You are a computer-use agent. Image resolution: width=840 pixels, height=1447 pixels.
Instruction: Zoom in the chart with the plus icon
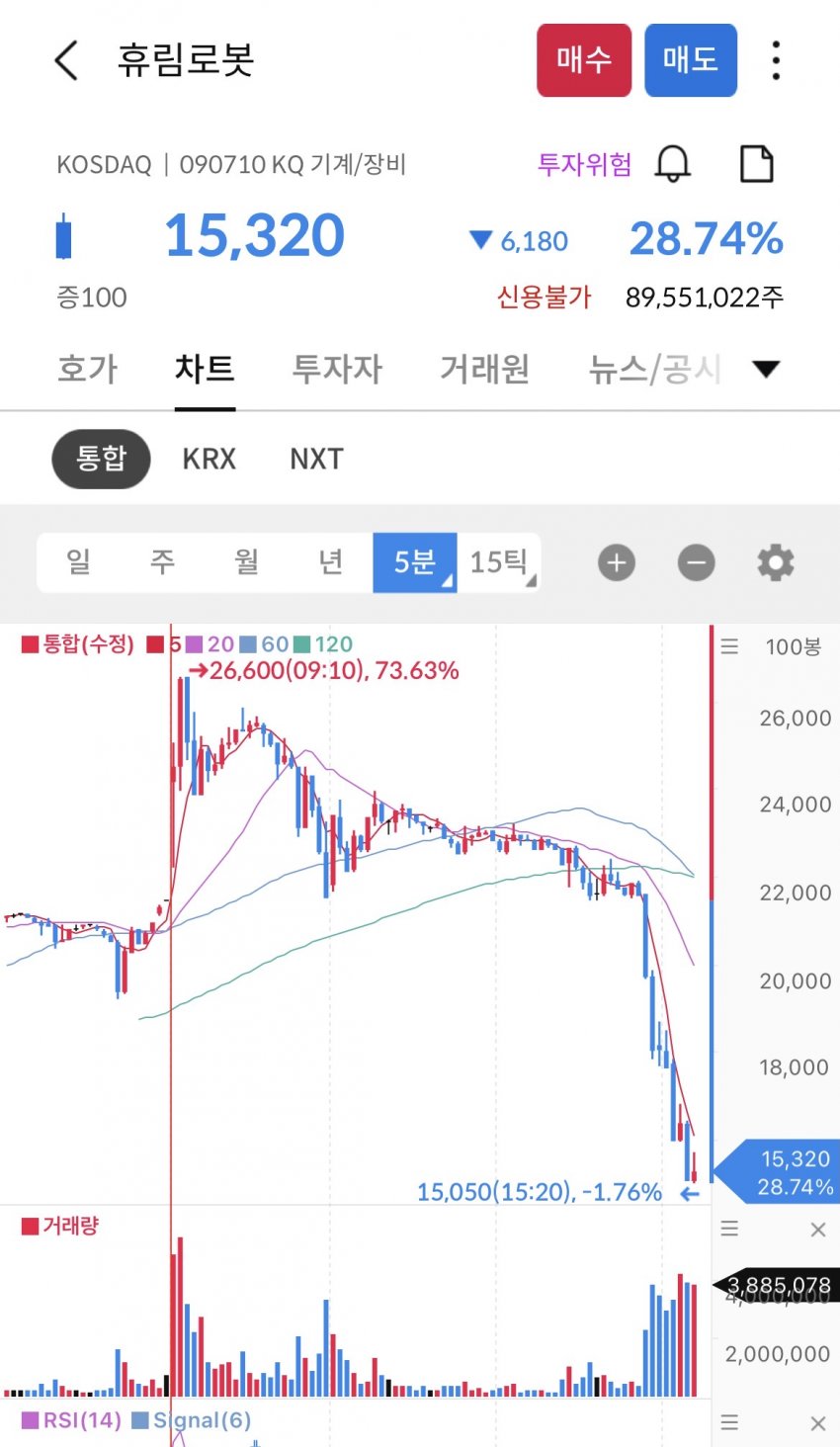pyautogui.click(x=617, y=563)
